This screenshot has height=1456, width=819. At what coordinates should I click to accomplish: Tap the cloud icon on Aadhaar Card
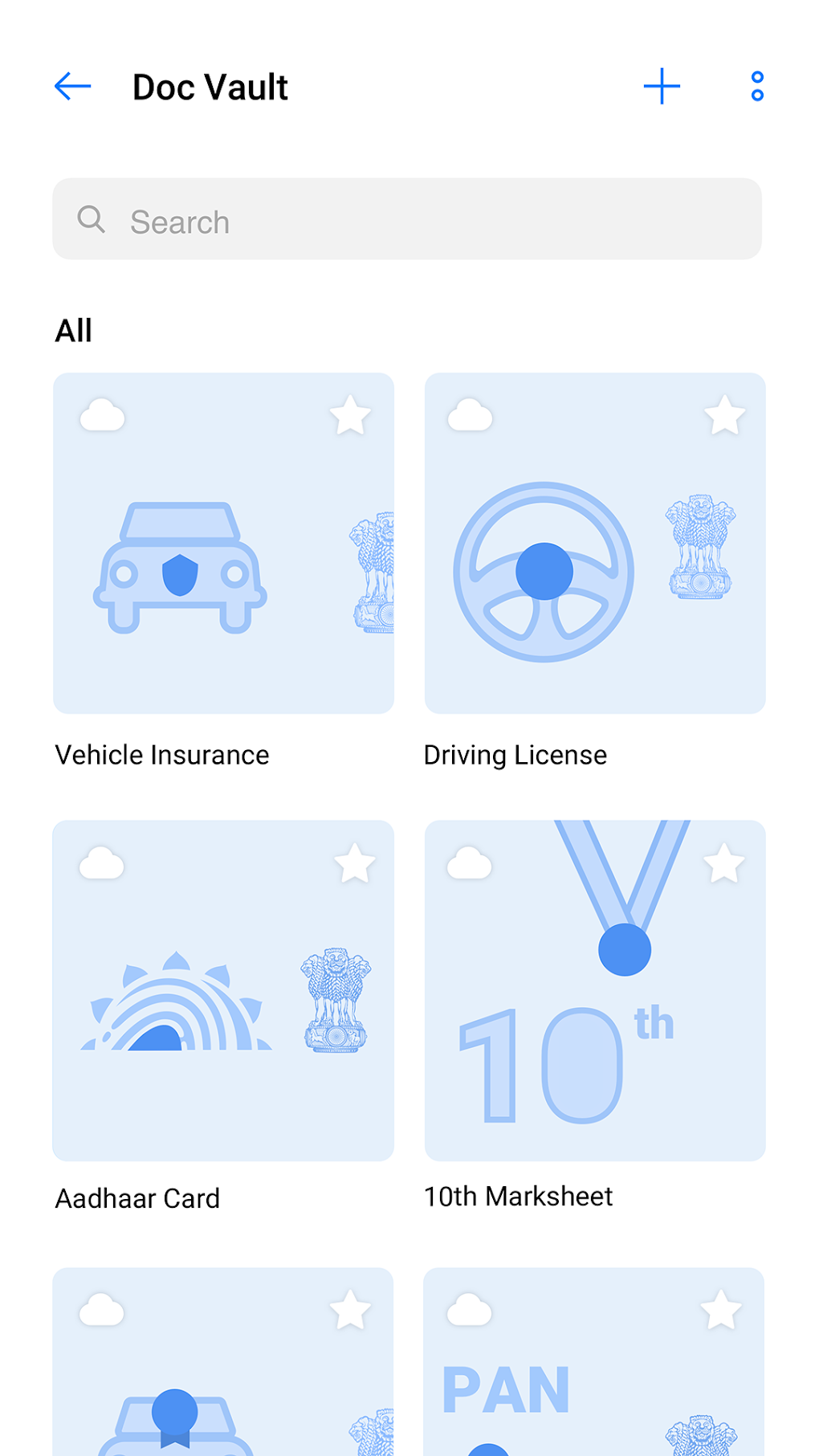[102, 863]
